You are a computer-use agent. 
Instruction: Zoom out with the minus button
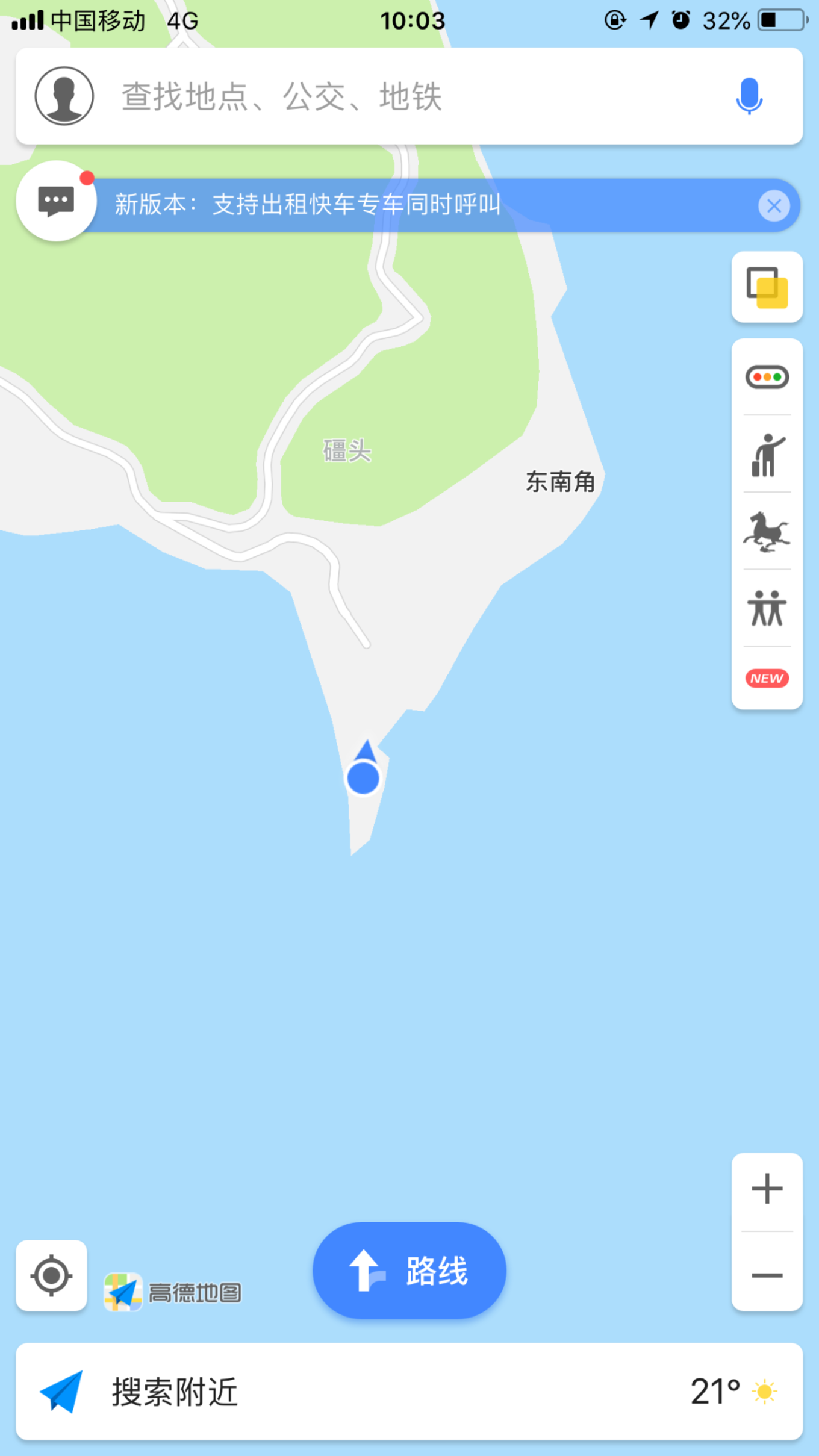[x=767, y=1274]
